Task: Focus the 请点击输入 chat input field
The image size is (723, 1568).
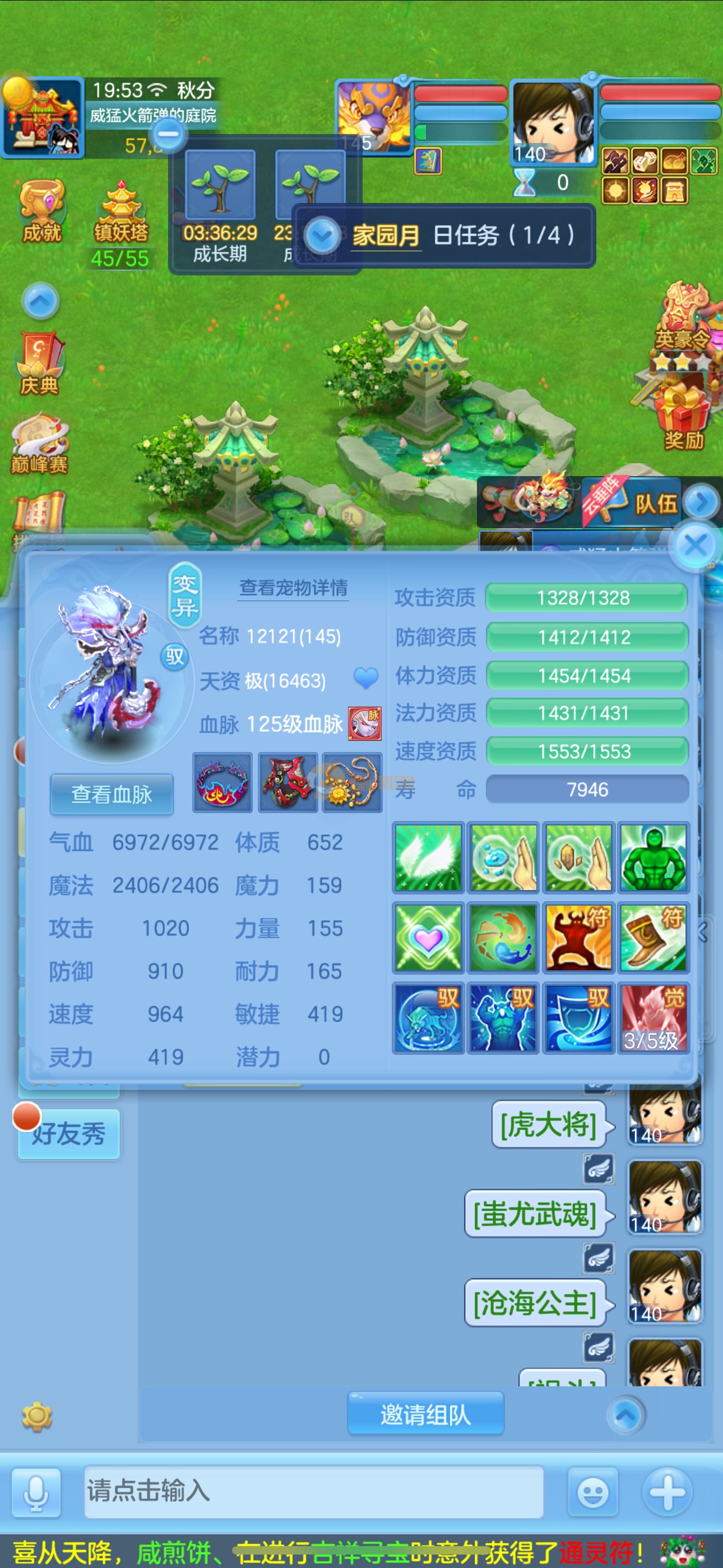Action: 313,1491
